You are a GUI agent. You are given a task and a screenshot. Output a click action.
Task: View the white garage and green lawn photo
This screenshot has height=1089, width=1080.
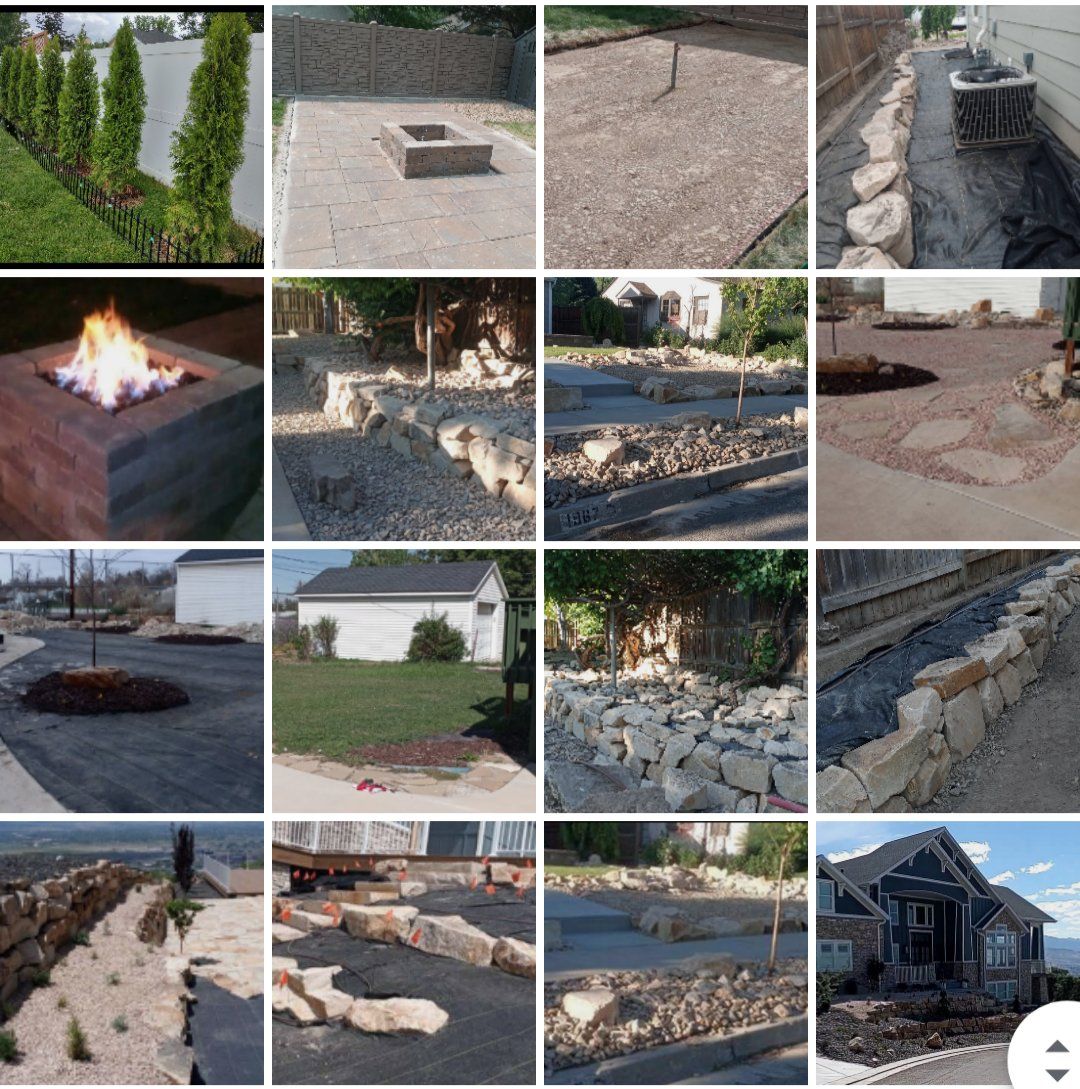point(403,680)
